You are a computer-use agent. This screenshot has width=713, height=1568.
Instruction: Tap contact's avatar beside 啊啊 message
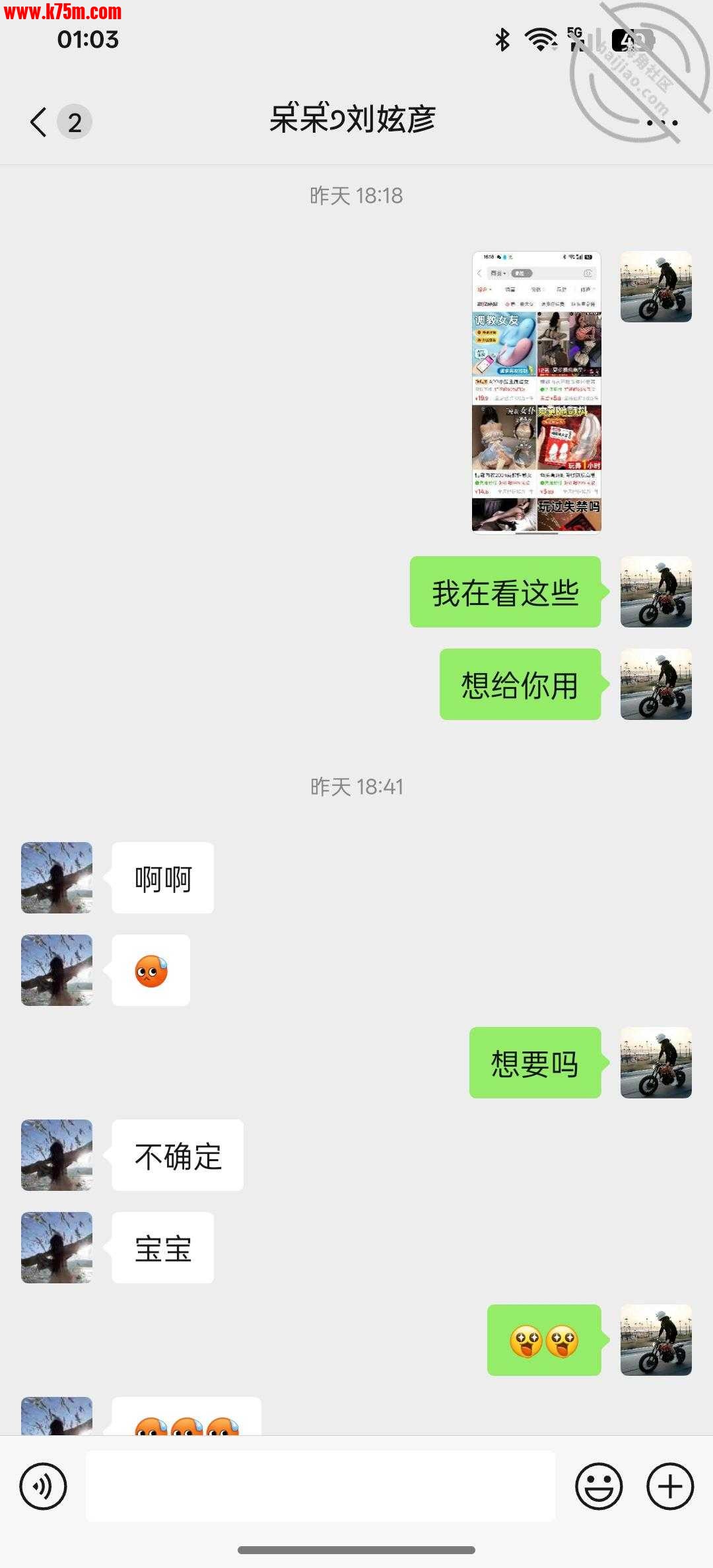click(x=57, y=878)
